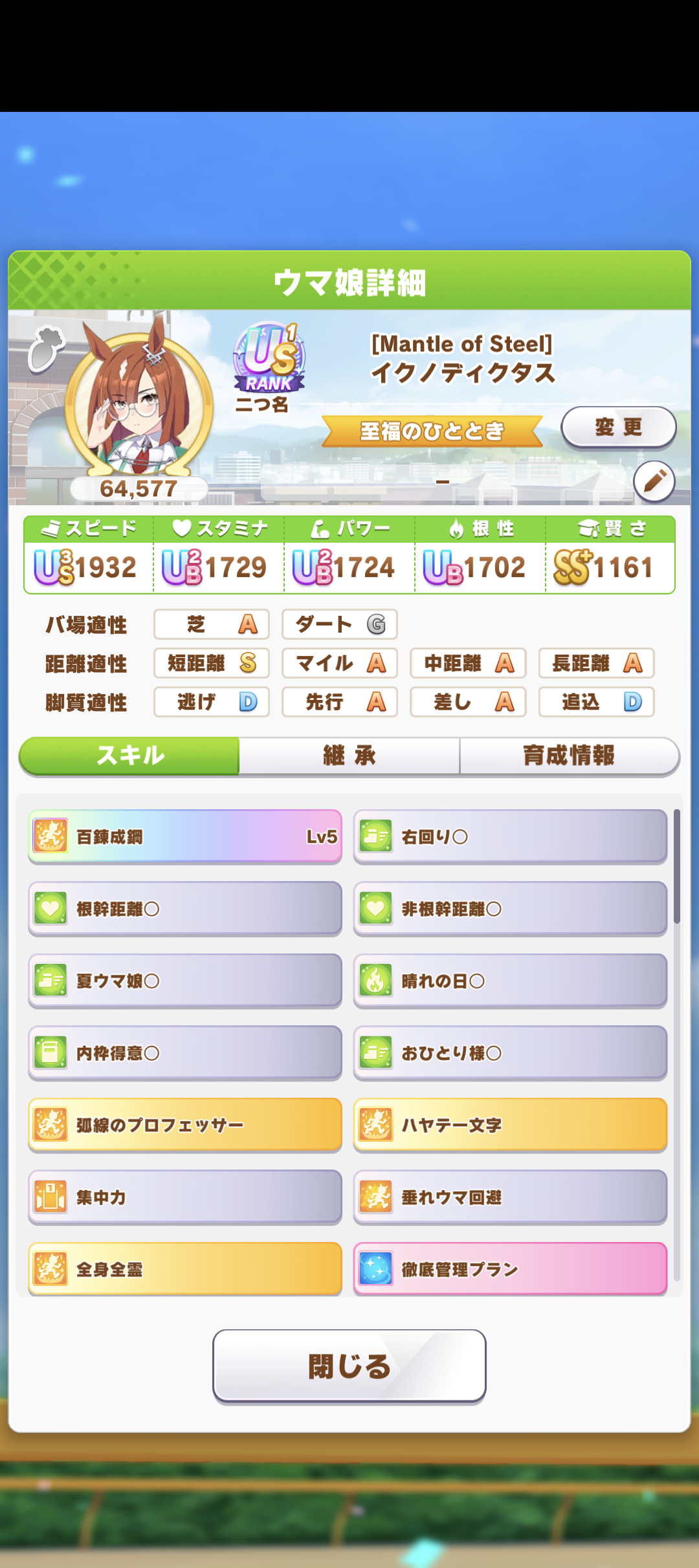
Task: View the 内枠得意○ skill
Action: point(185,1053)
